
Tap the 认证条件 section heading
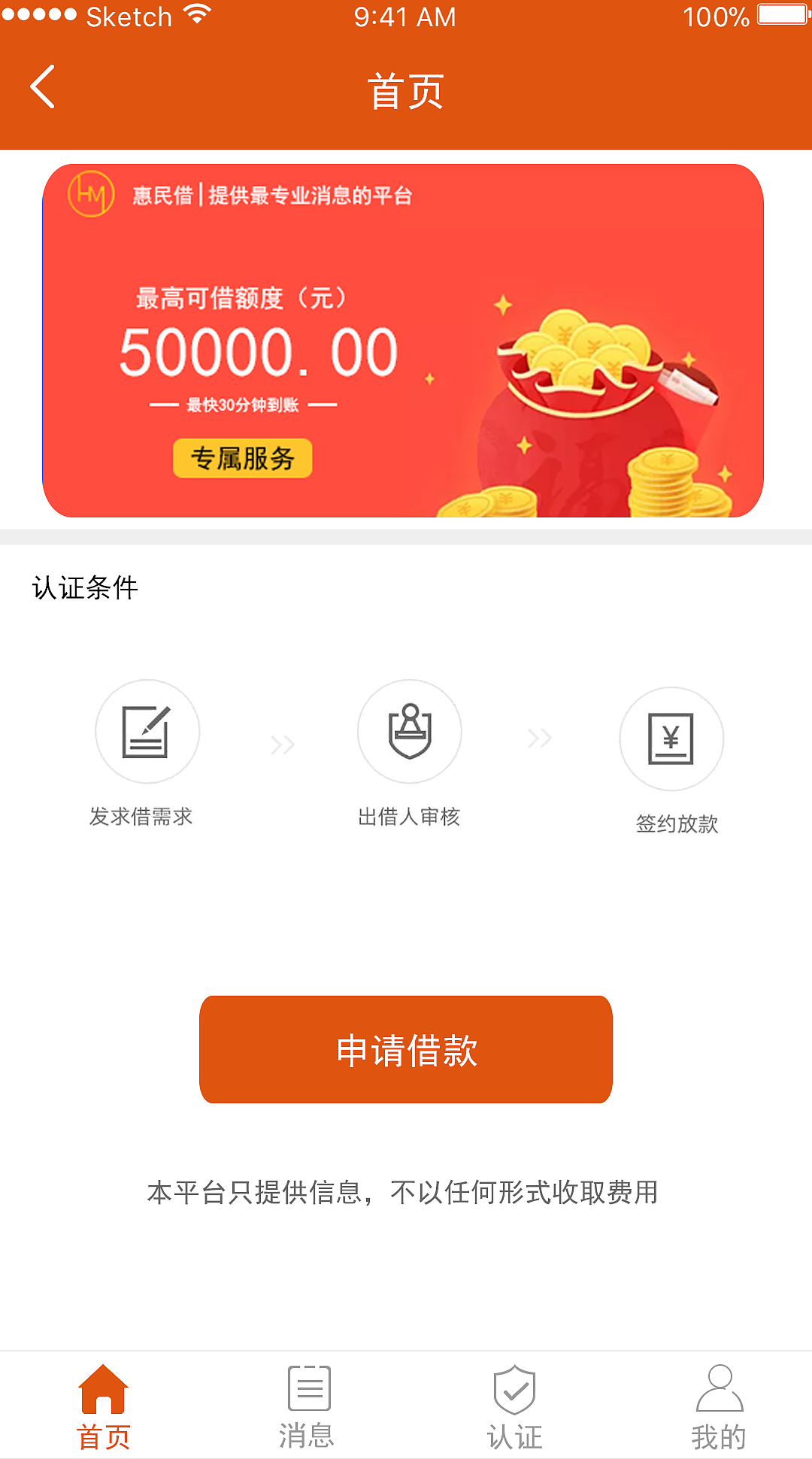[84, 589]
